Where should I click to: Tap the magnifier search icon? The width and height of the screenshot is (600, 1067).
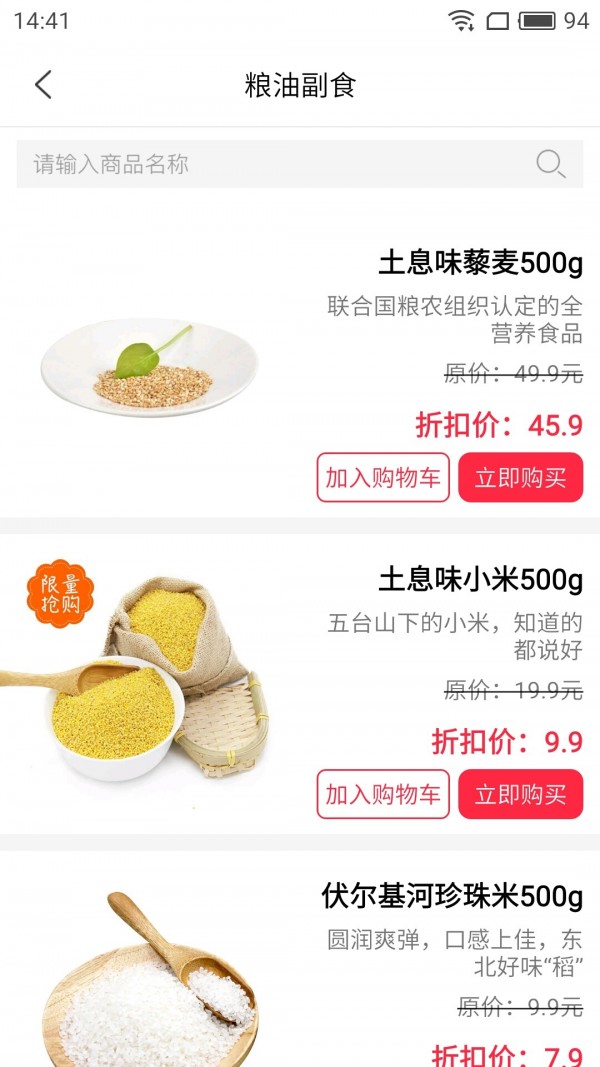point(551,164)
